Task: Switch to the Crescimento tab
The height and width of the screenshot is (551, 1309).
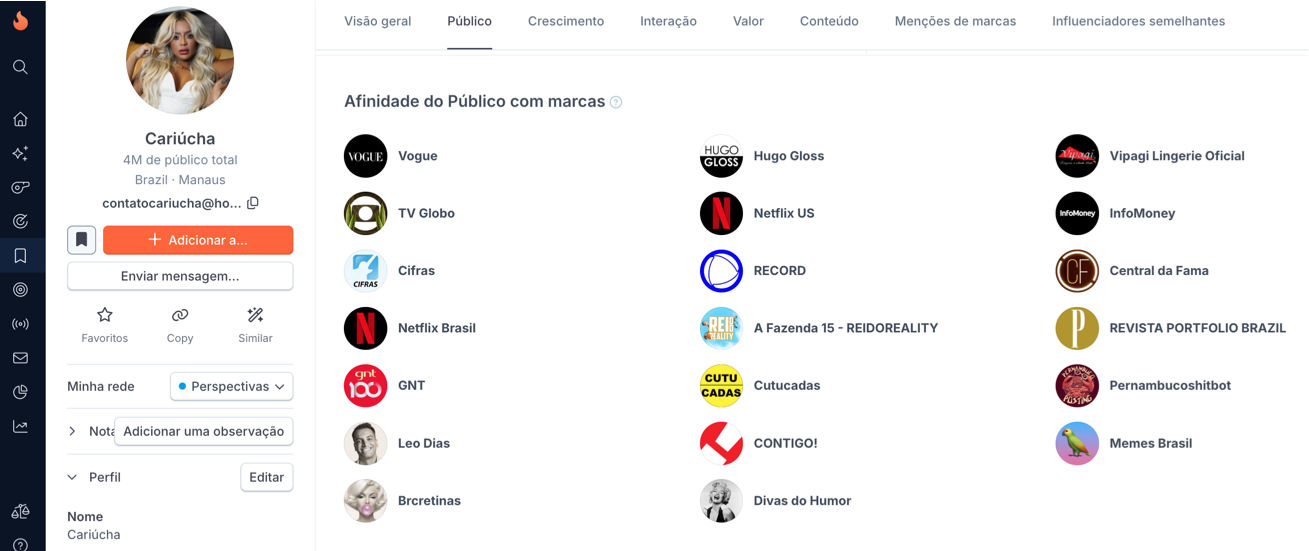Action: [x=566, y=21]
